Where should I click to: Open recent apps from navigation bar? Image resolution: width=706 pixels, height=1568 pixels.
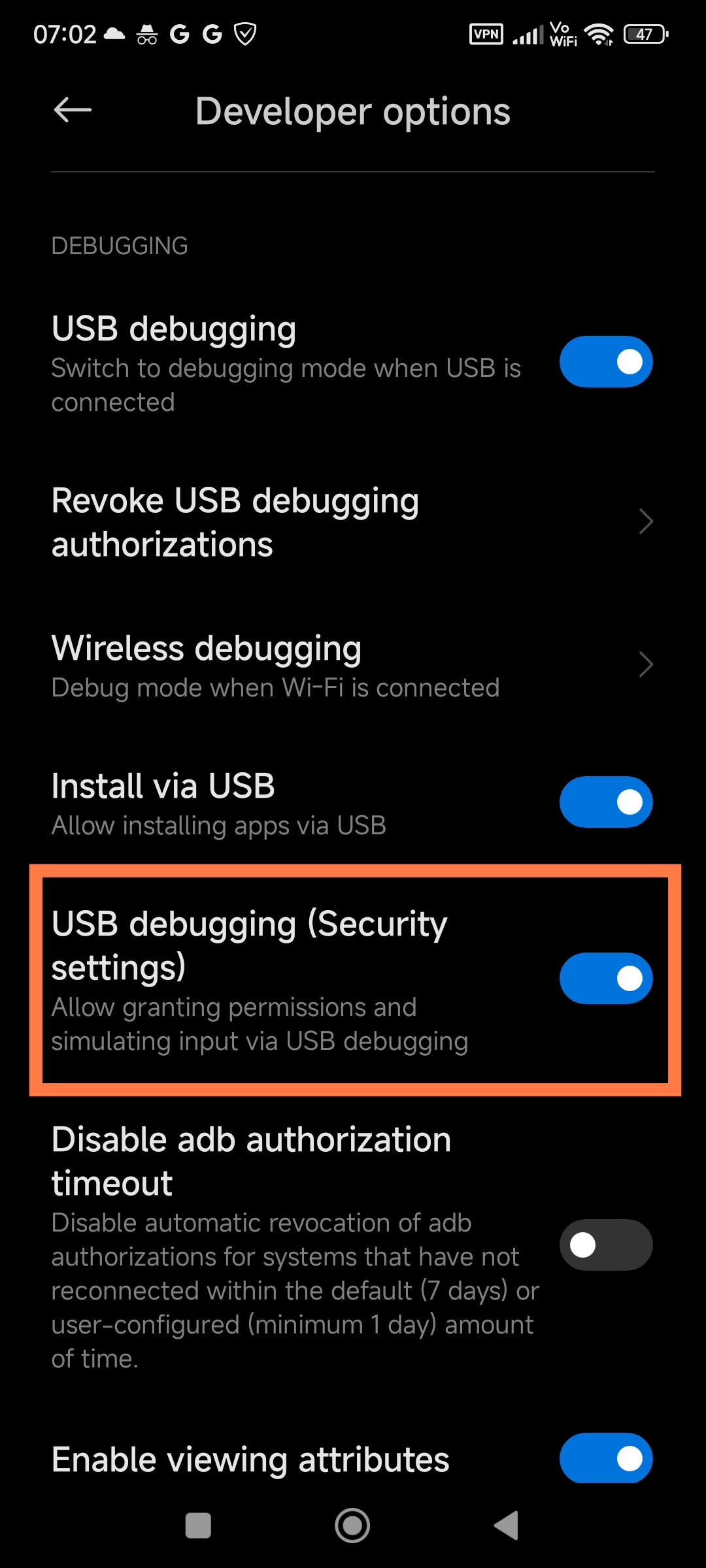(198, 1526)
